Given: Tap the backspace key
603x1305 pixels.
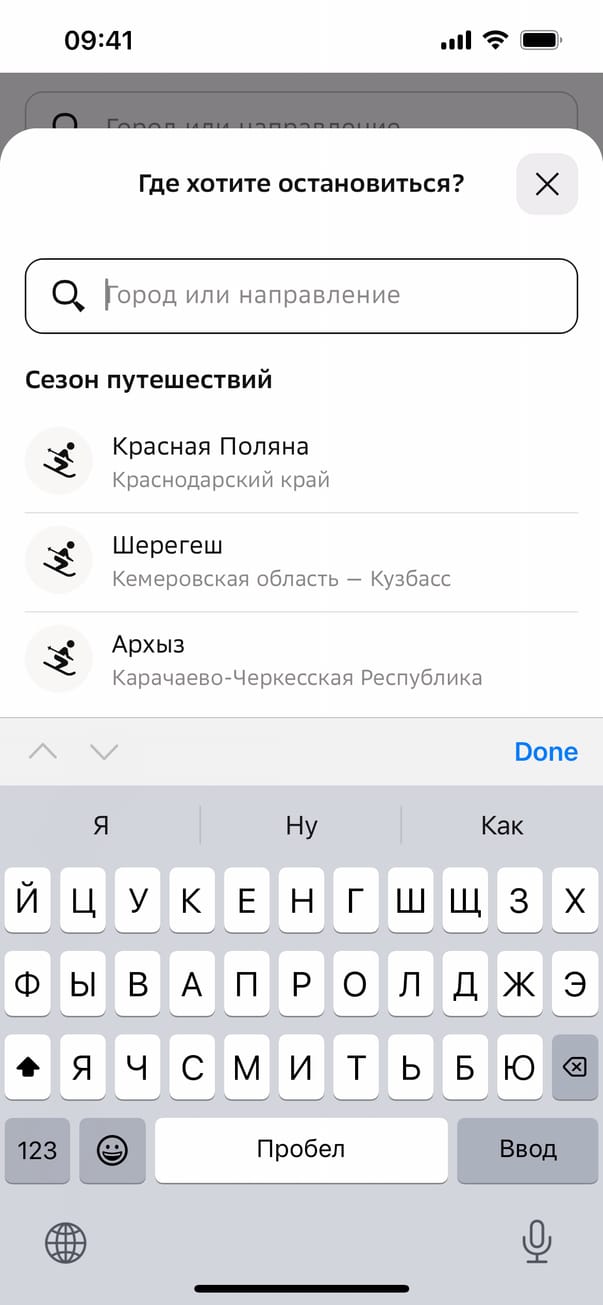Looking at the screenshot, I should click(574, 1068).
